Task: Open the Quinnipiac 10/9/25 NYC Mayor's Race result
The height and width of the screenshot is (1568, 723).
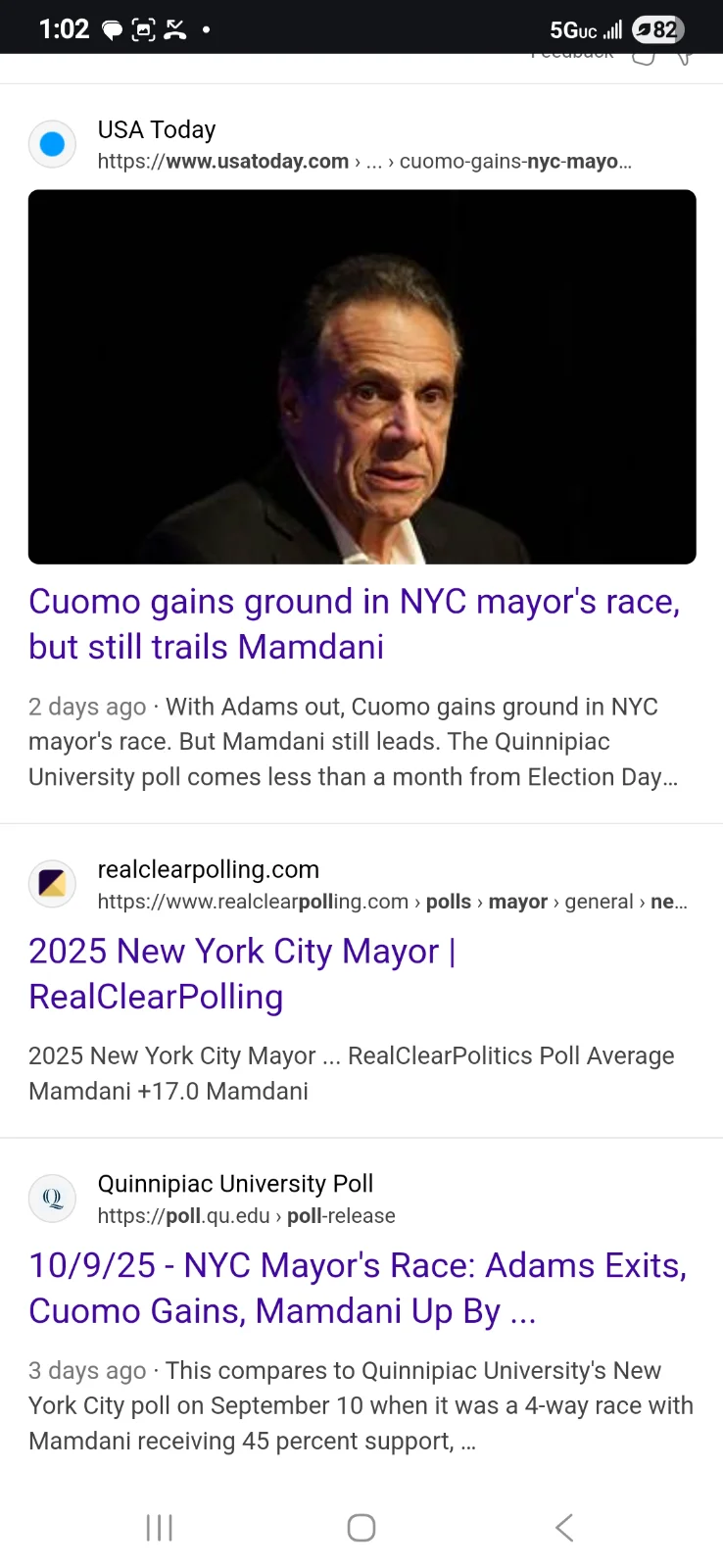Action: [x=358, y=1288]
